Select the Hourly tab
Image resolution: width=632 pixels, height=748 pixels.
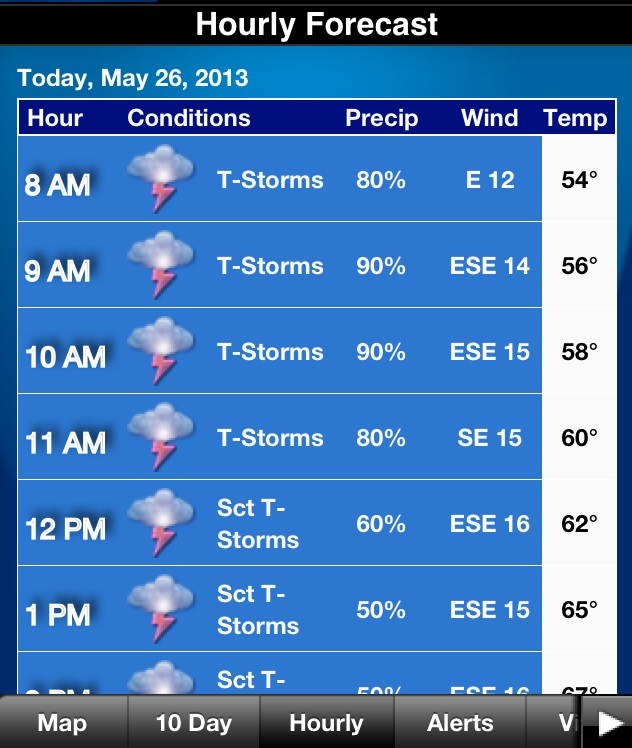pos(326,723)
